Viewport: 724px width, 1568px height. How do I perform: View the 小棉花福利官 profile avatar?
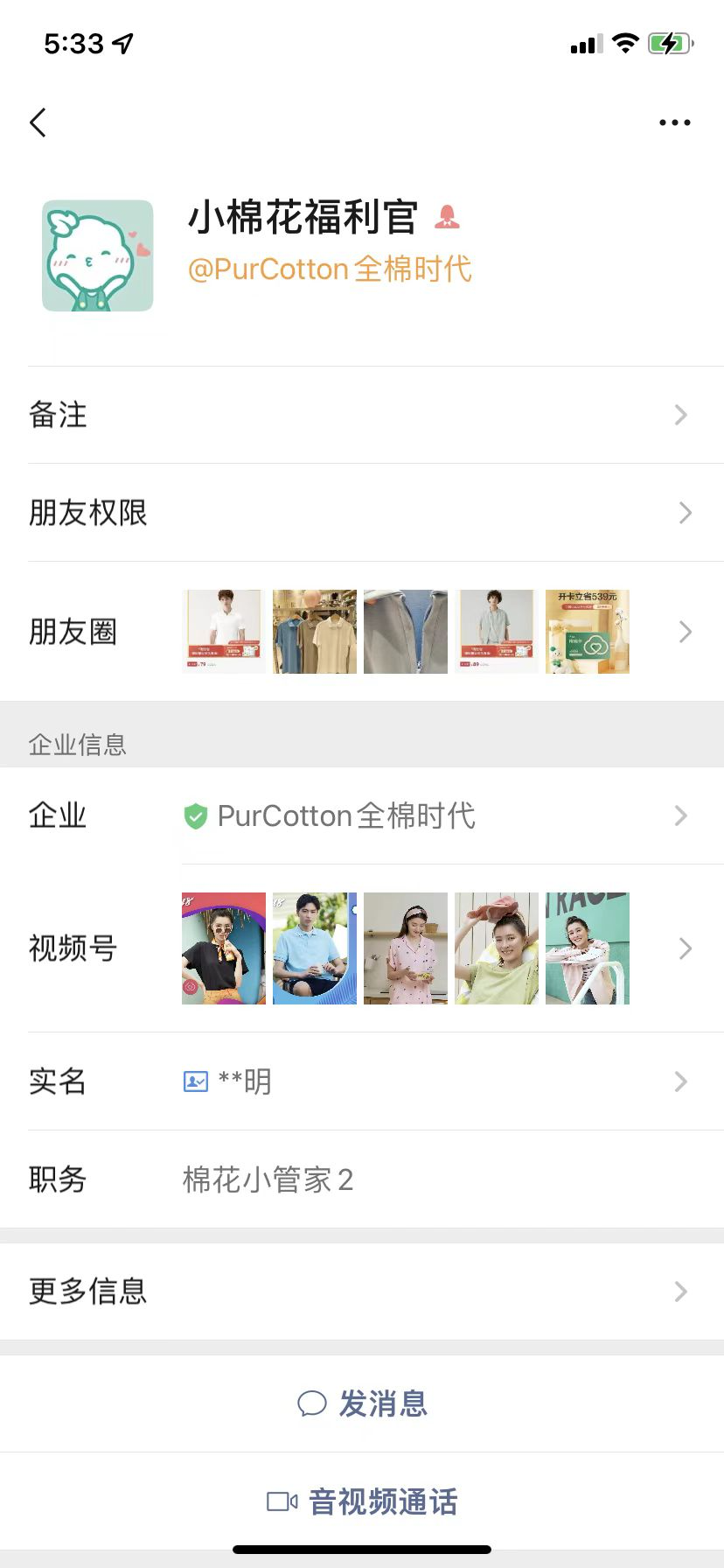click(x=98, y=255)
